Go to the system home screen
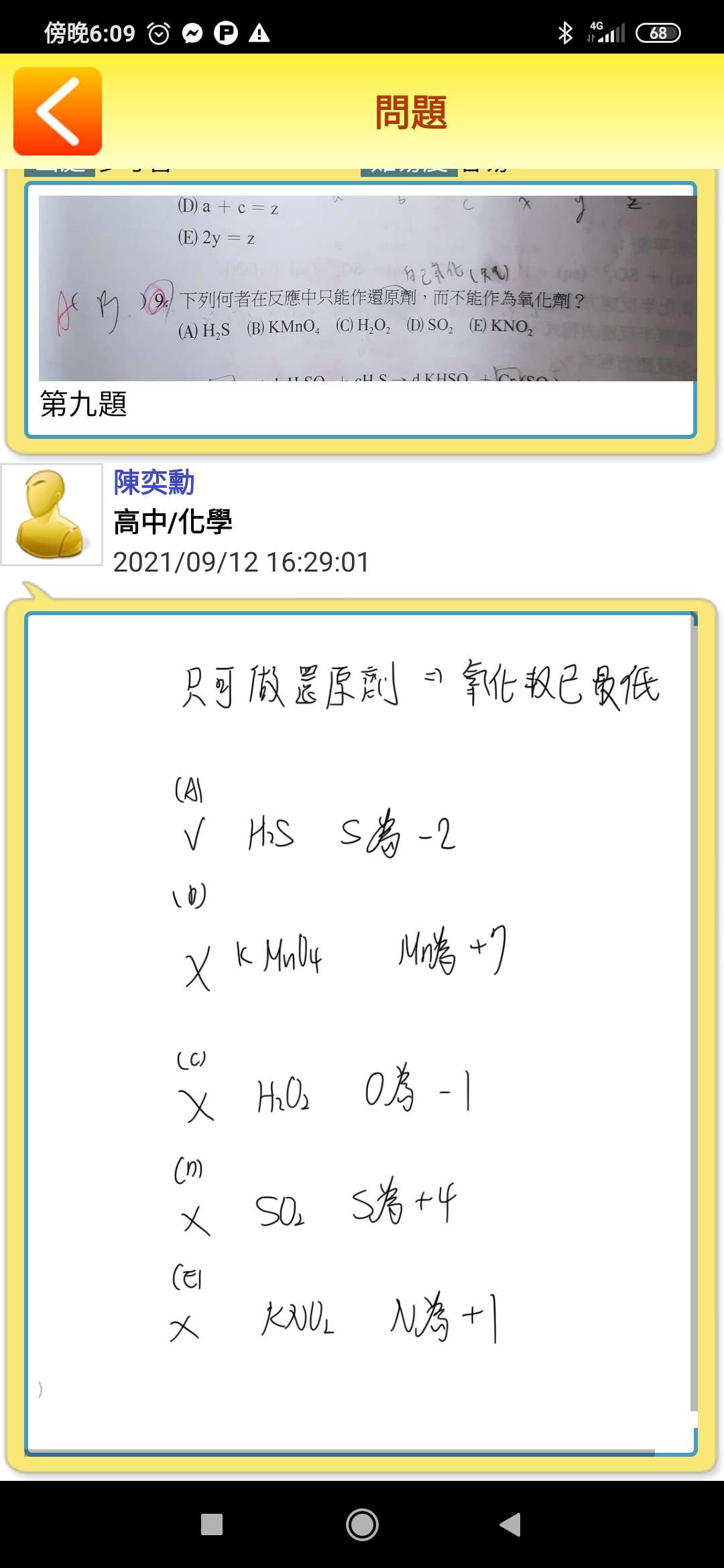The height and width of the screenshot is (1568, 724). (x=362, y=1524)
